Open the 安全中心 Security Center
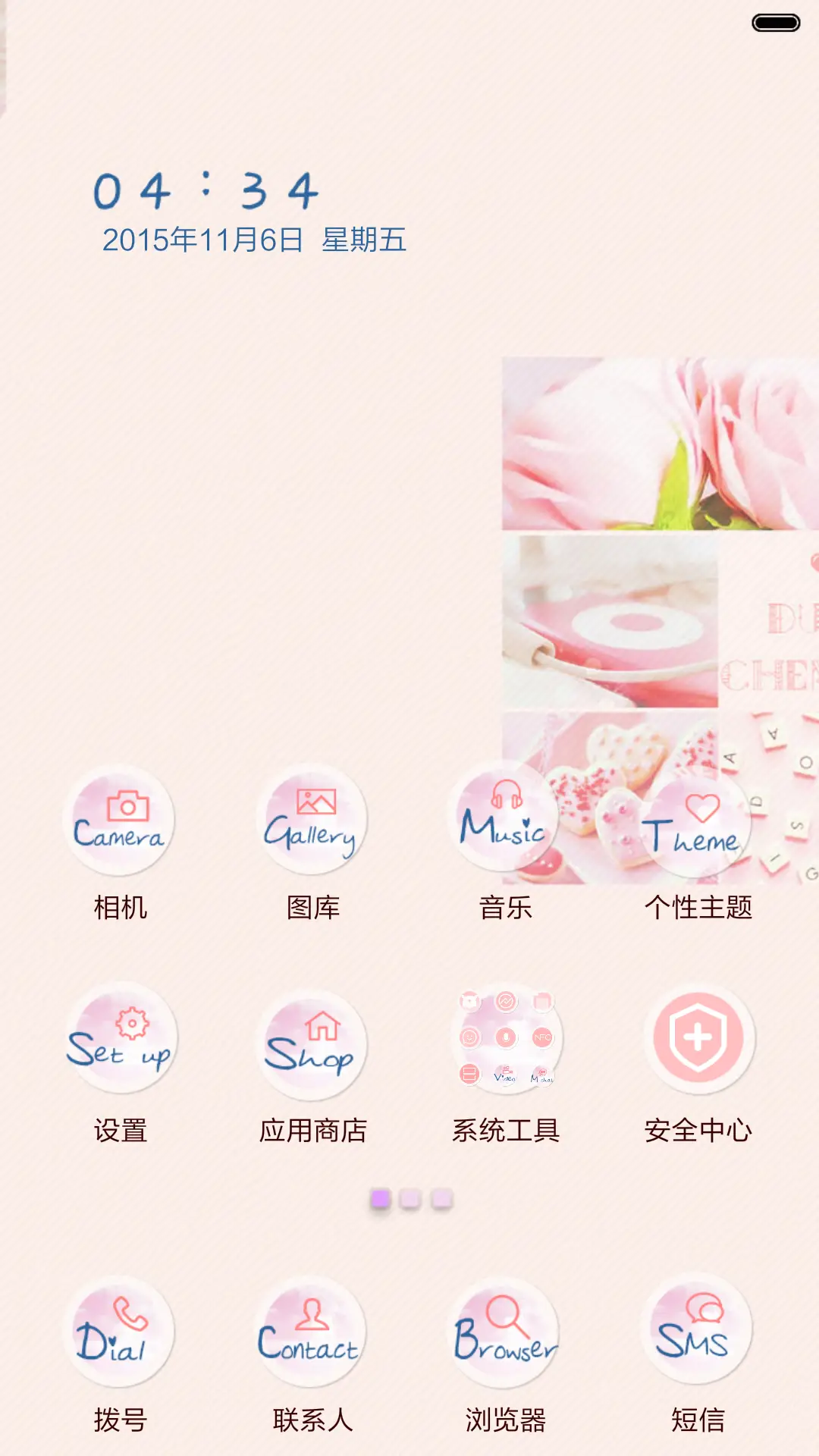The height and width of the screenshot is (1456, 819). point(698,1039)
